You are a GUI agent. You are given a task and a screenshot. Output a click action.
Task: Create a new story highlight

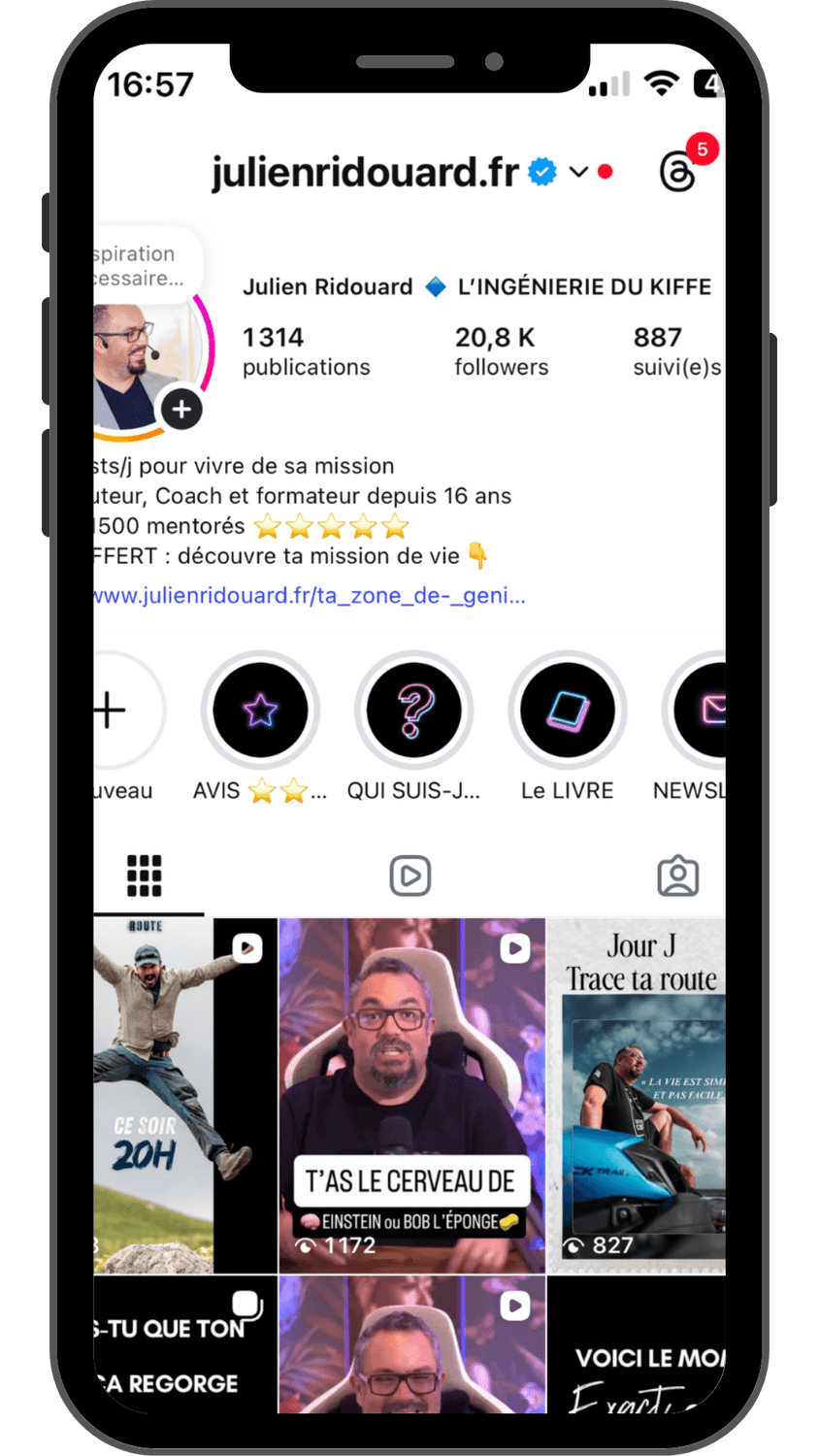(115, 711)
